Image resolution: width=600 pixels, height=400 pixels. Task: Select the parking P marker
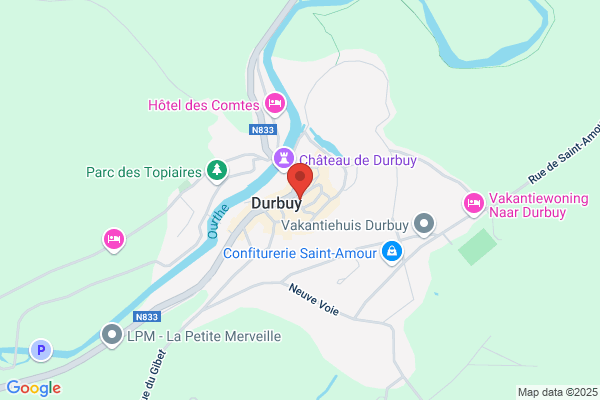point(41,350)
